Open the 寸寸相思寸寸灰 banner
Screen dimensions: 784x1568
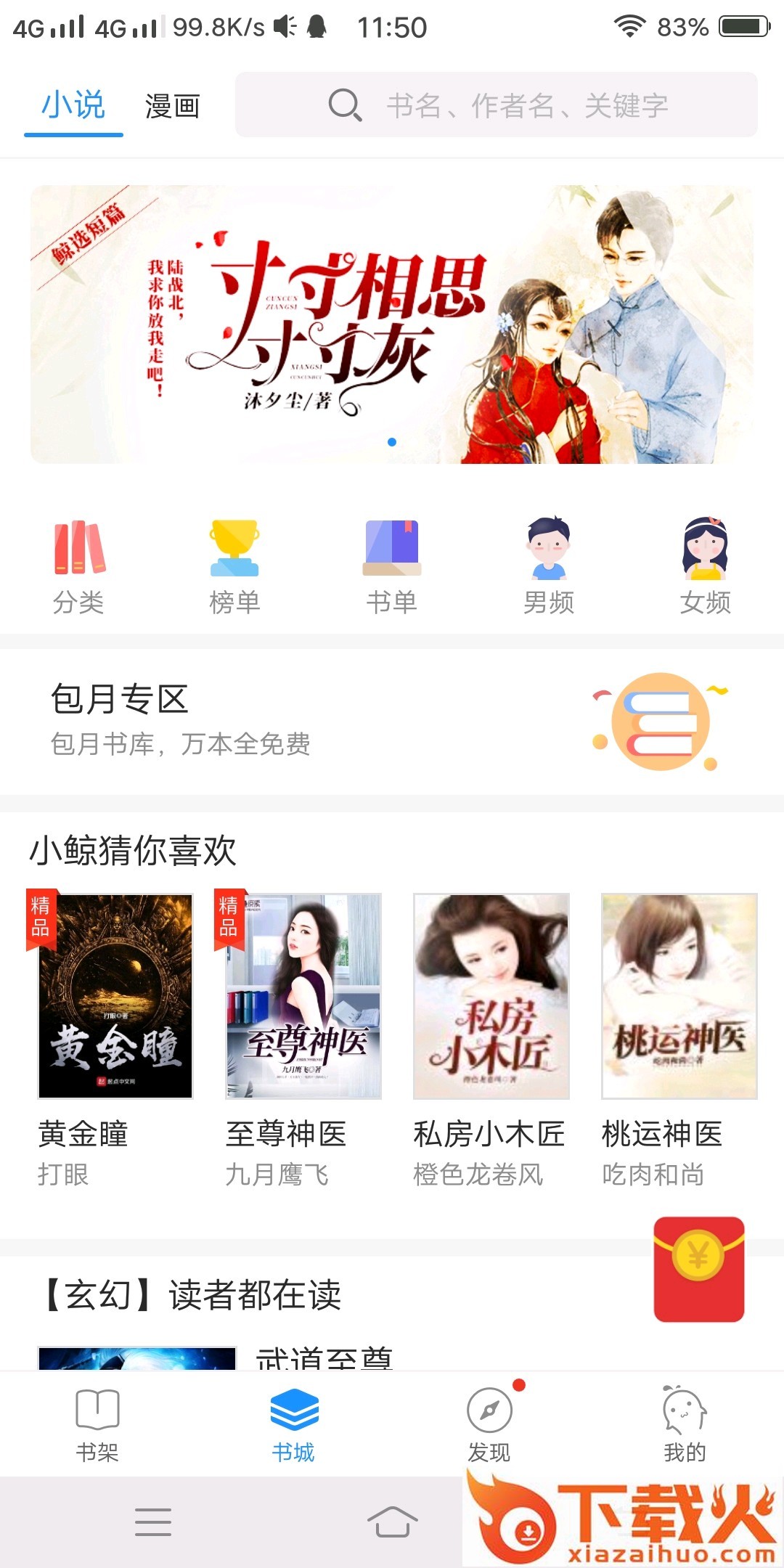click(x=392, y=324)
